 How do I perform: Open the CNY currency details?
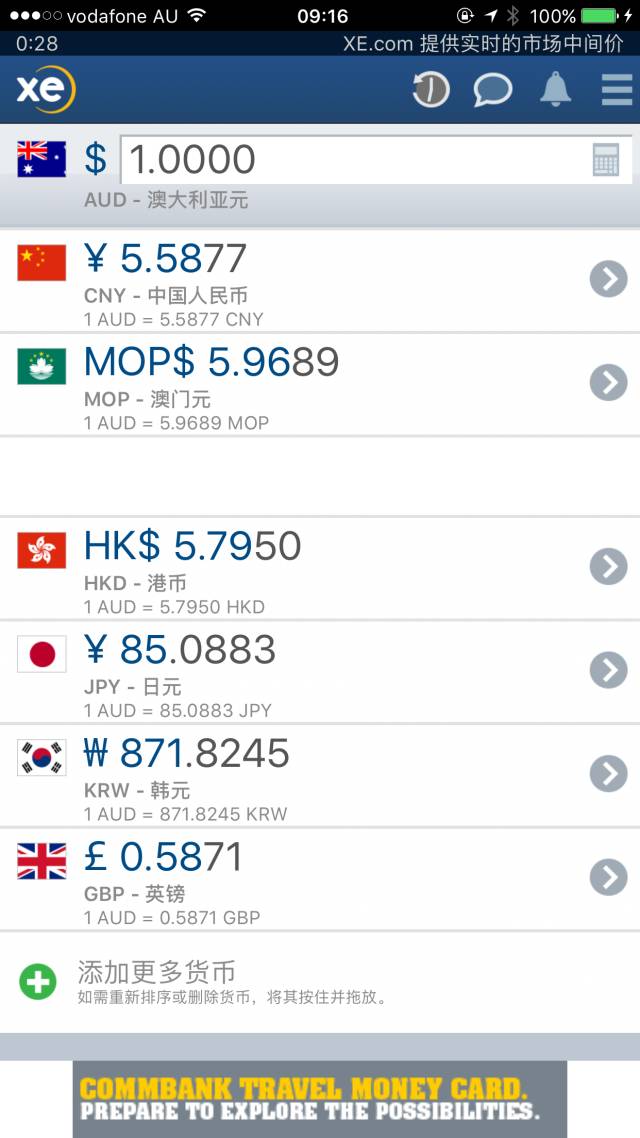pyautogui.click(x=608, y=279)
